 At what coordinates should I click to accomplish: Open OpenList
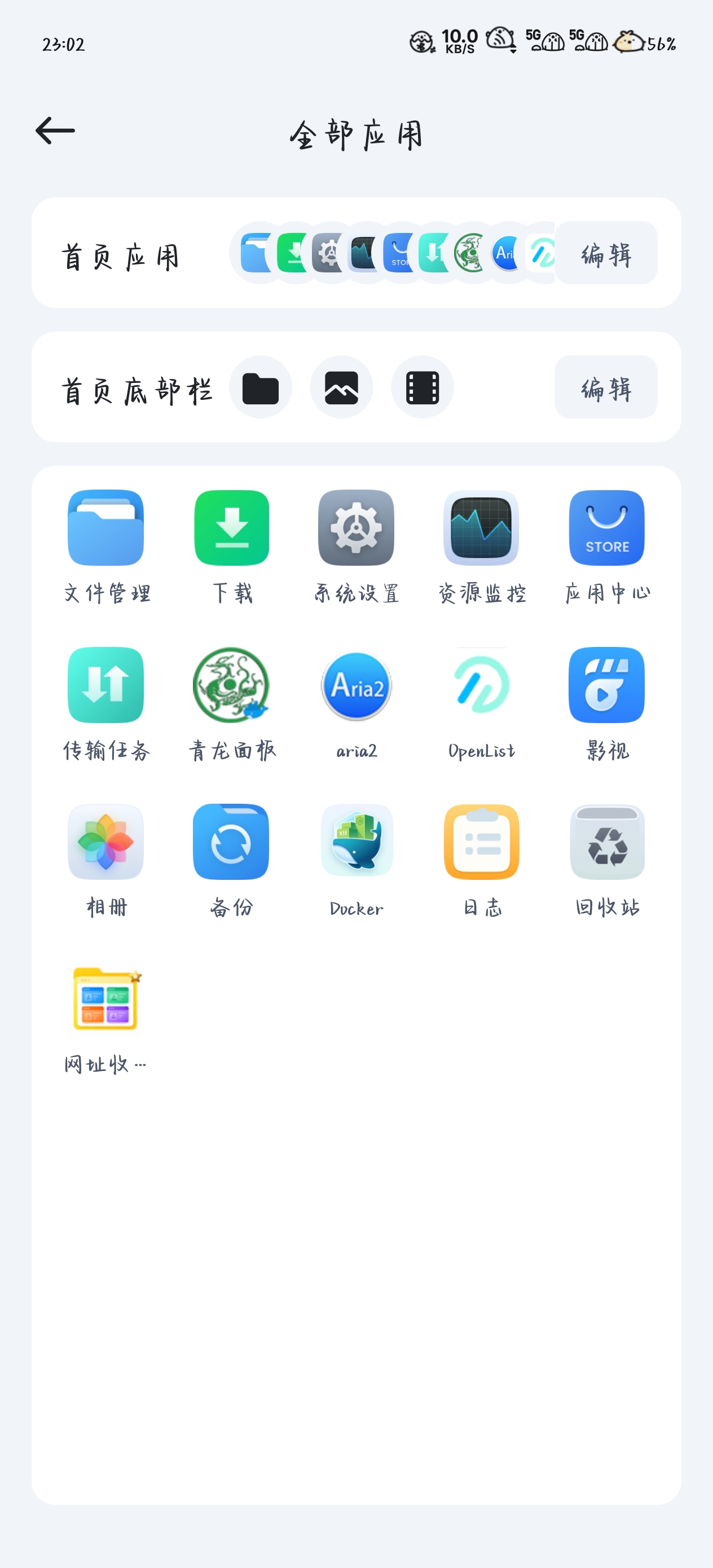pos(481,685)
